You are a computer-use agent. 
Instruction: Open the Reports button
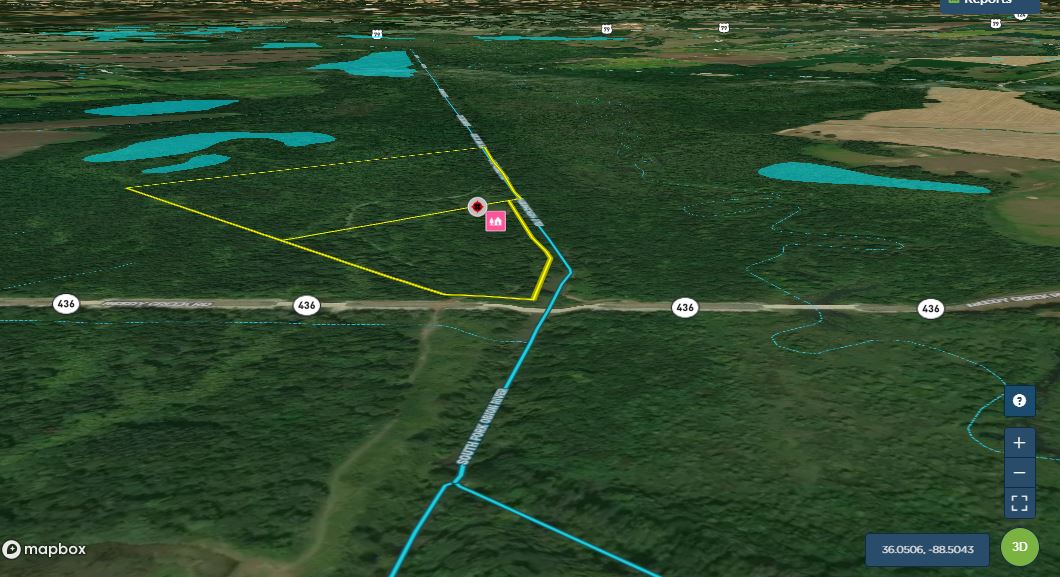(x=988, y=3)
